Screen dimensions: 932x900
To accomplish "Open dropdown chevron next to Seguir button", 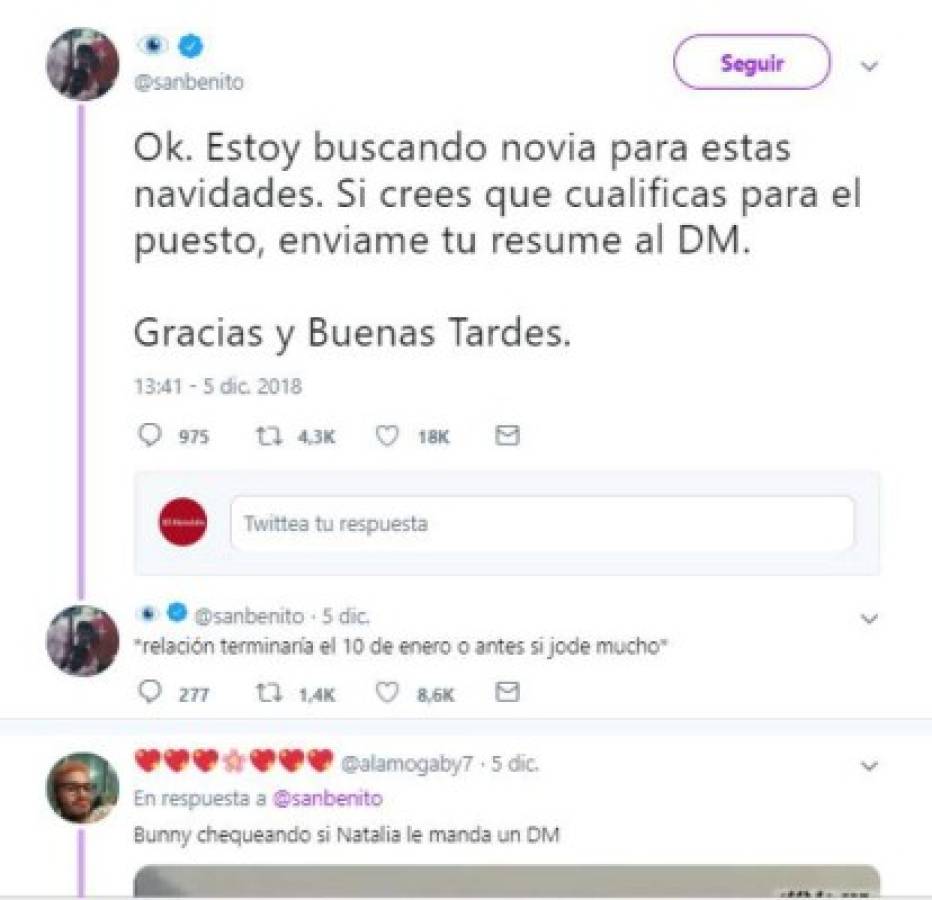I will [x=869, y=67].
